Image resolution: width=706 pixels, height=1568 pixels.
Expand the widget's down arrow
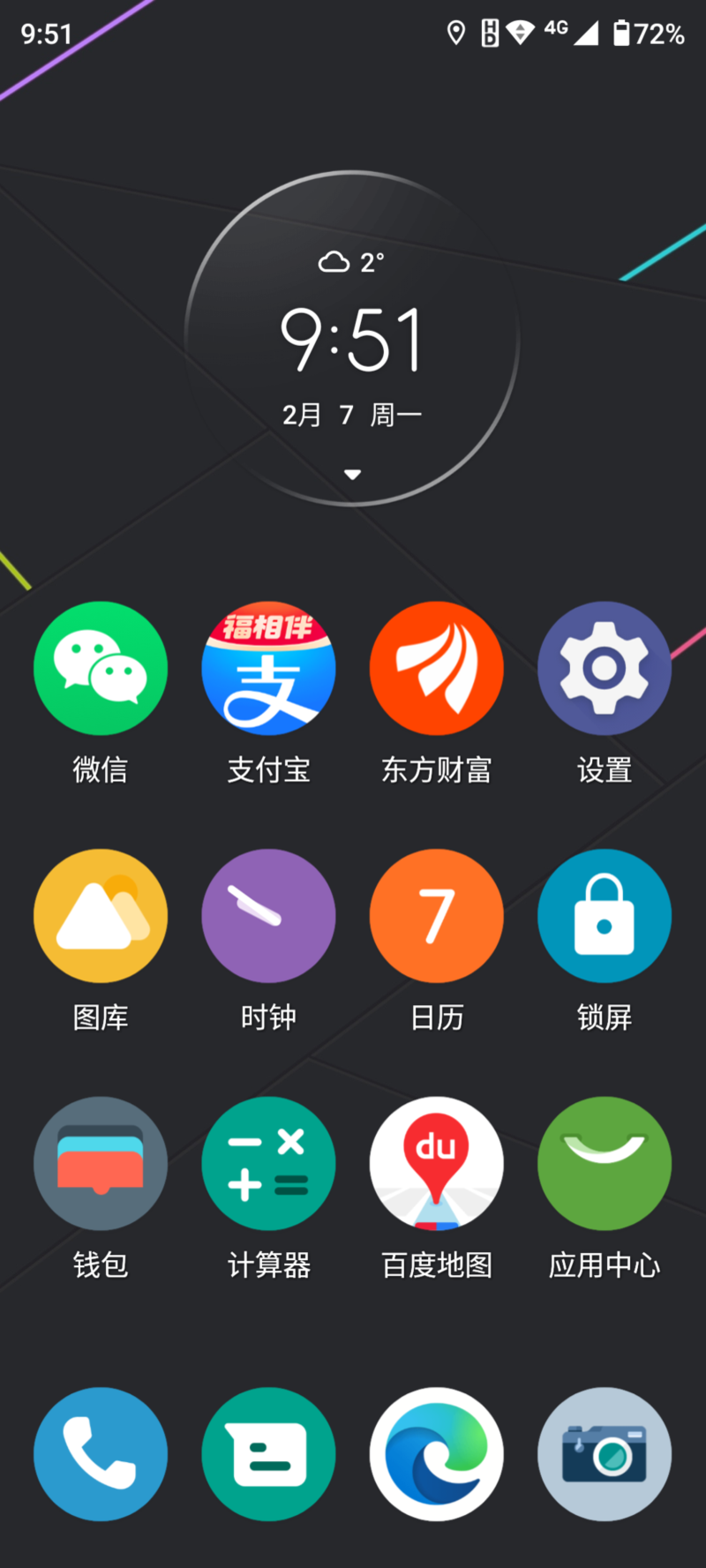[352, 475]
